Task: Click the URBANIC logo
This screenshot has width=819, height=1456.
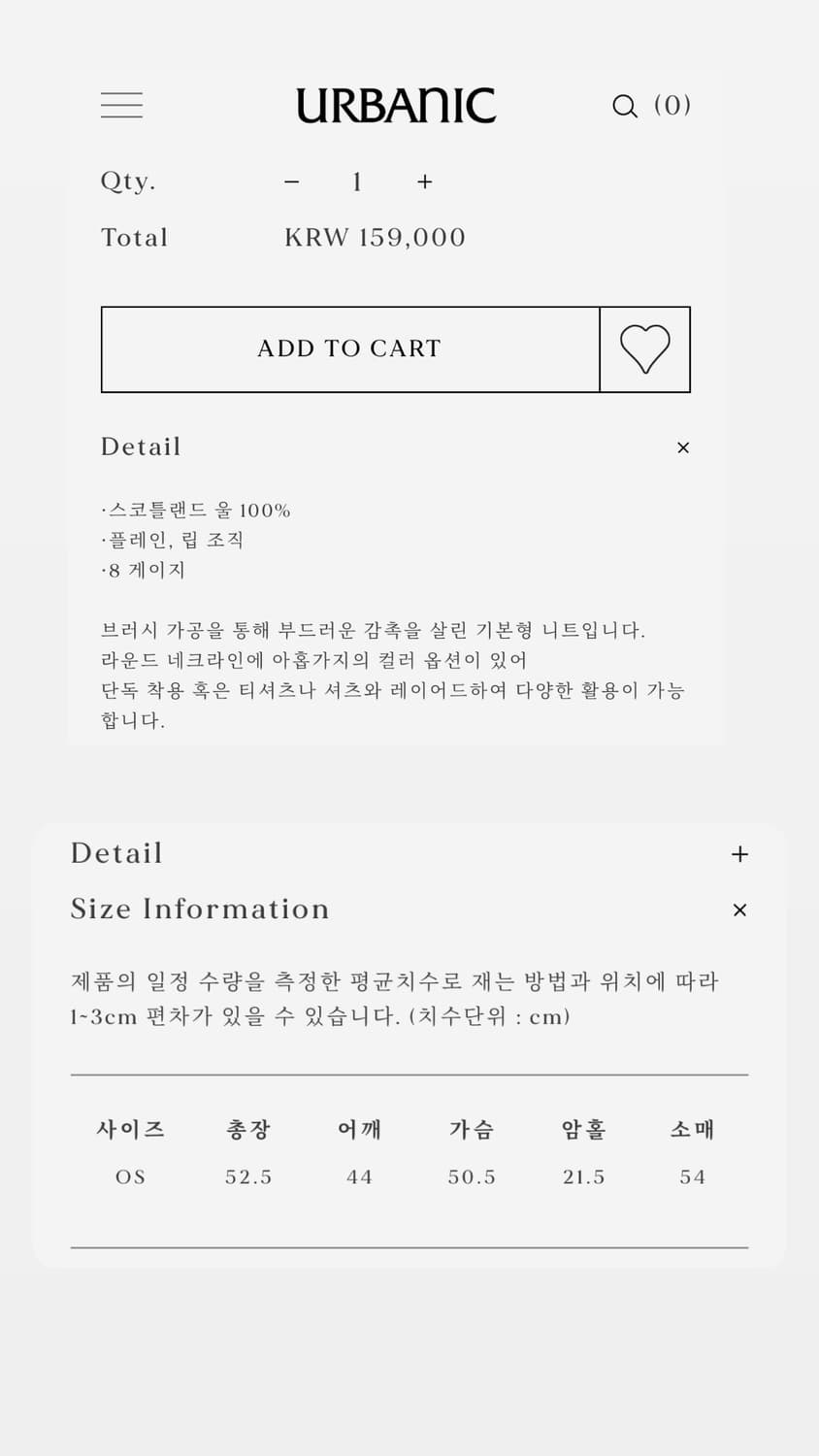Action: coord(396,105)
